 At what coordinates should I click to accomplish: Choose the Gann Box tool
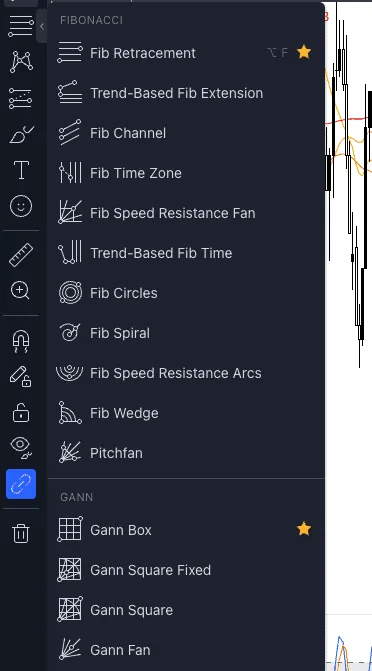[186, 530]
